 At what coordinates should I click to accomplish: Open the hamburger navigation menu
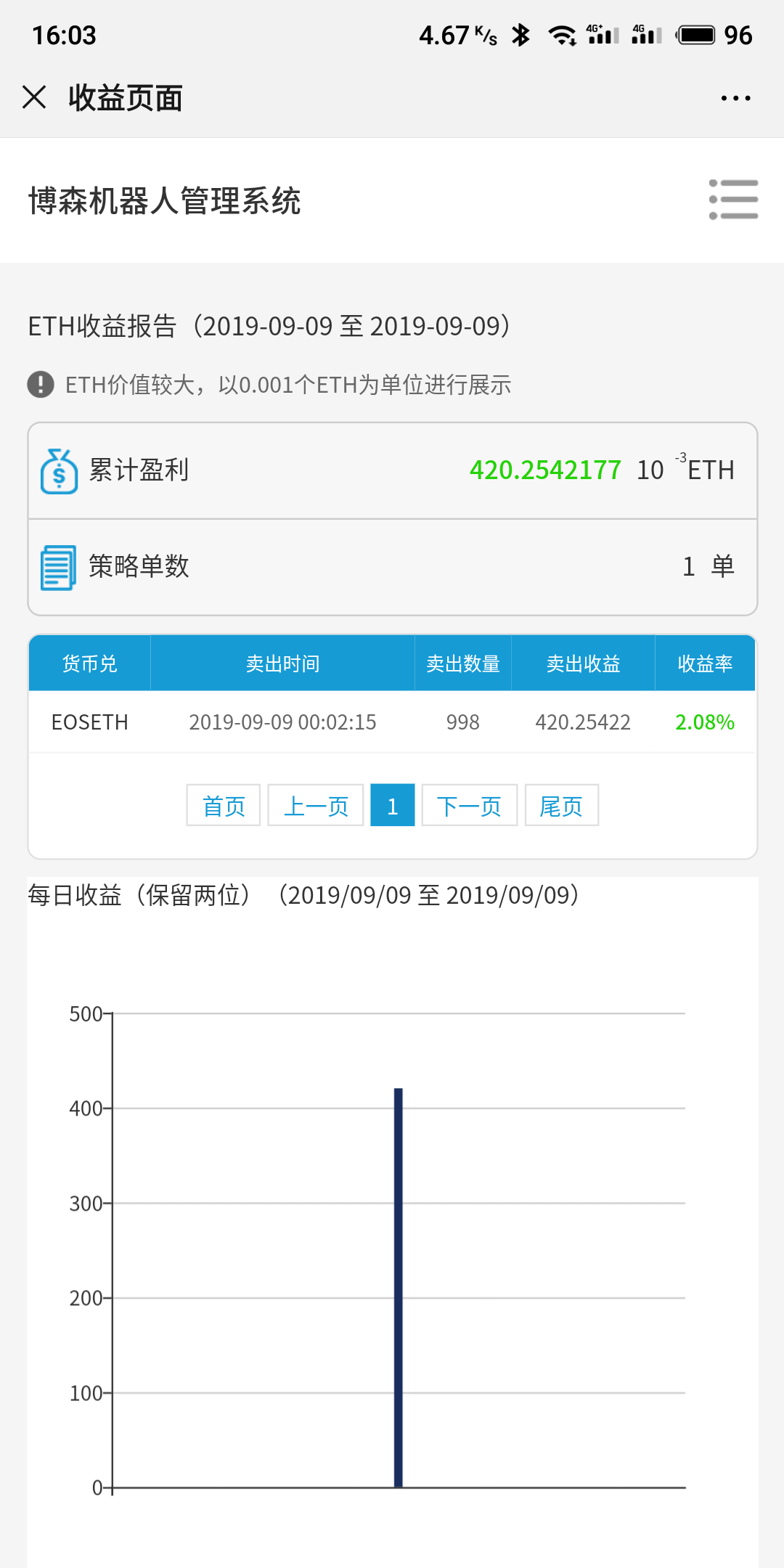(733, 200)
